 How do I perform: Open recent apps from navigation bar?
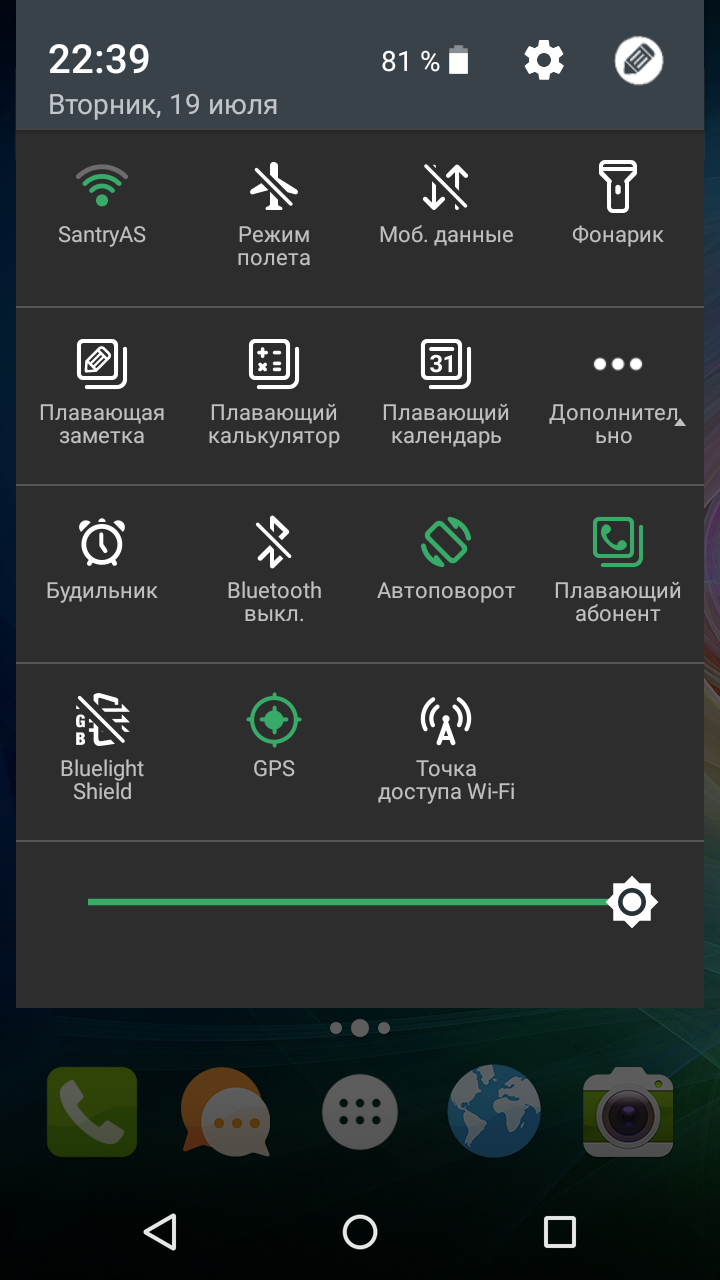559,1231
